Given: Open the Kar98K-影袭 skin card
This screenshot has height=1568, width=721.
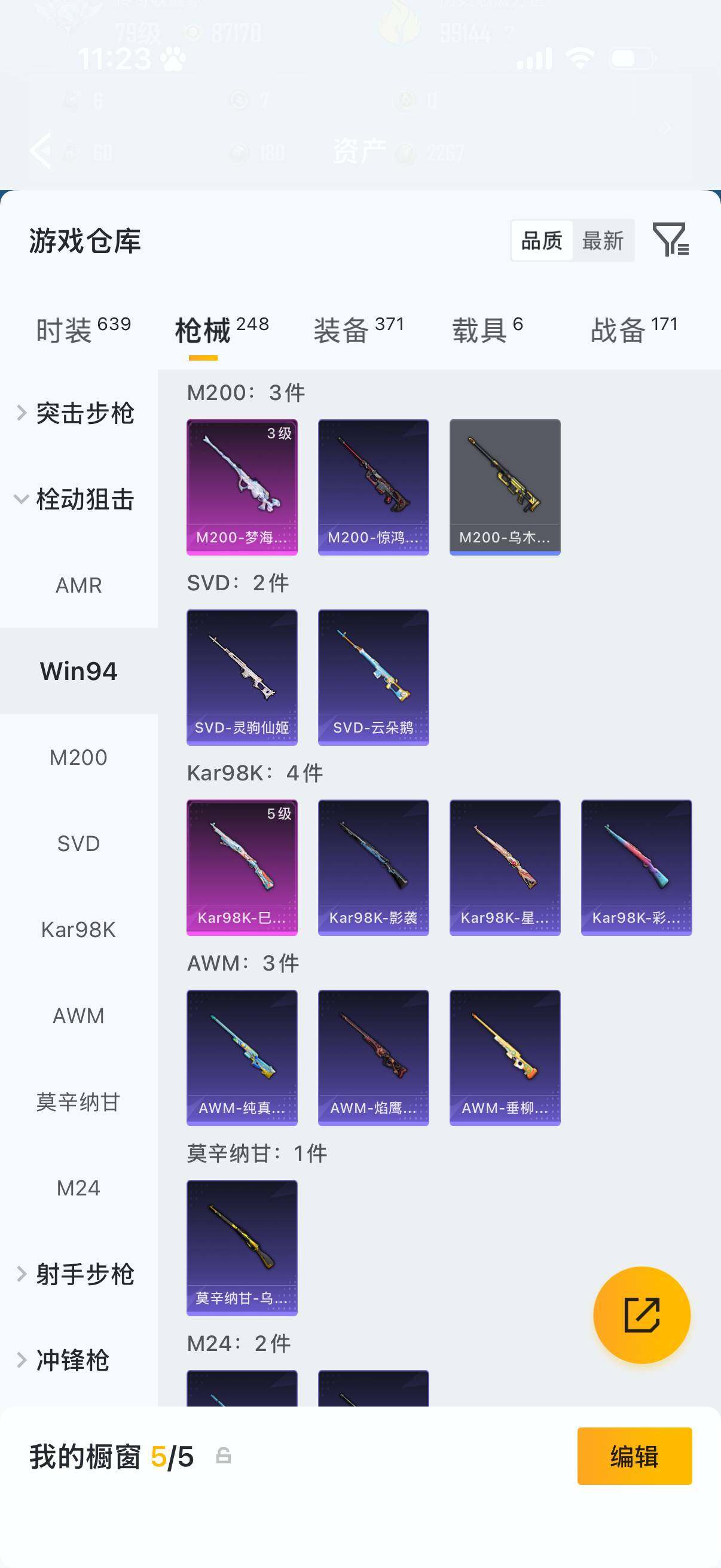Looking at the screenshot, I should pos(373,867).
